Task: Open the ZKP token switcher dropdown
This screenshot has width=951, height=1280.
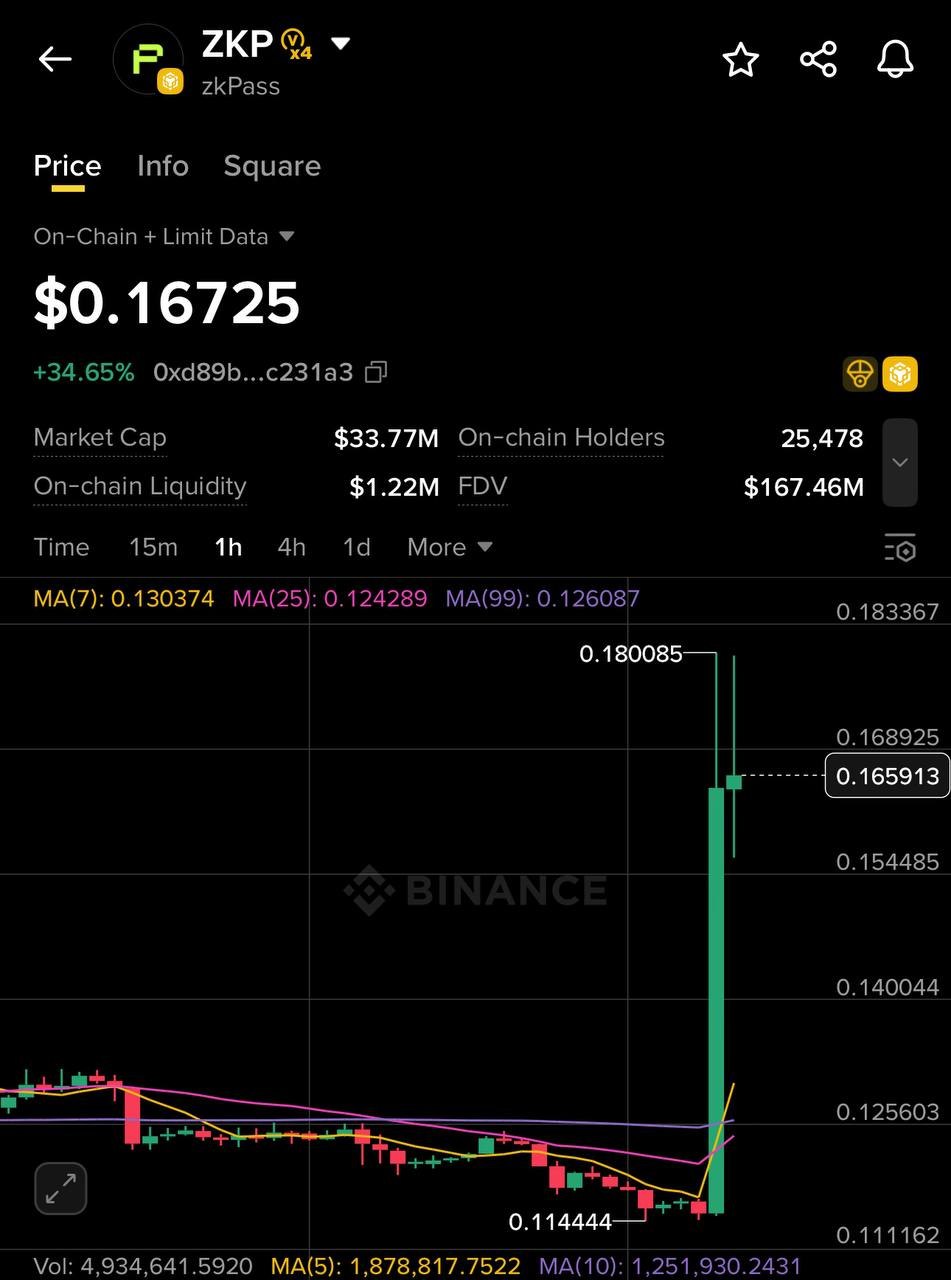Action: click(340, 44)
